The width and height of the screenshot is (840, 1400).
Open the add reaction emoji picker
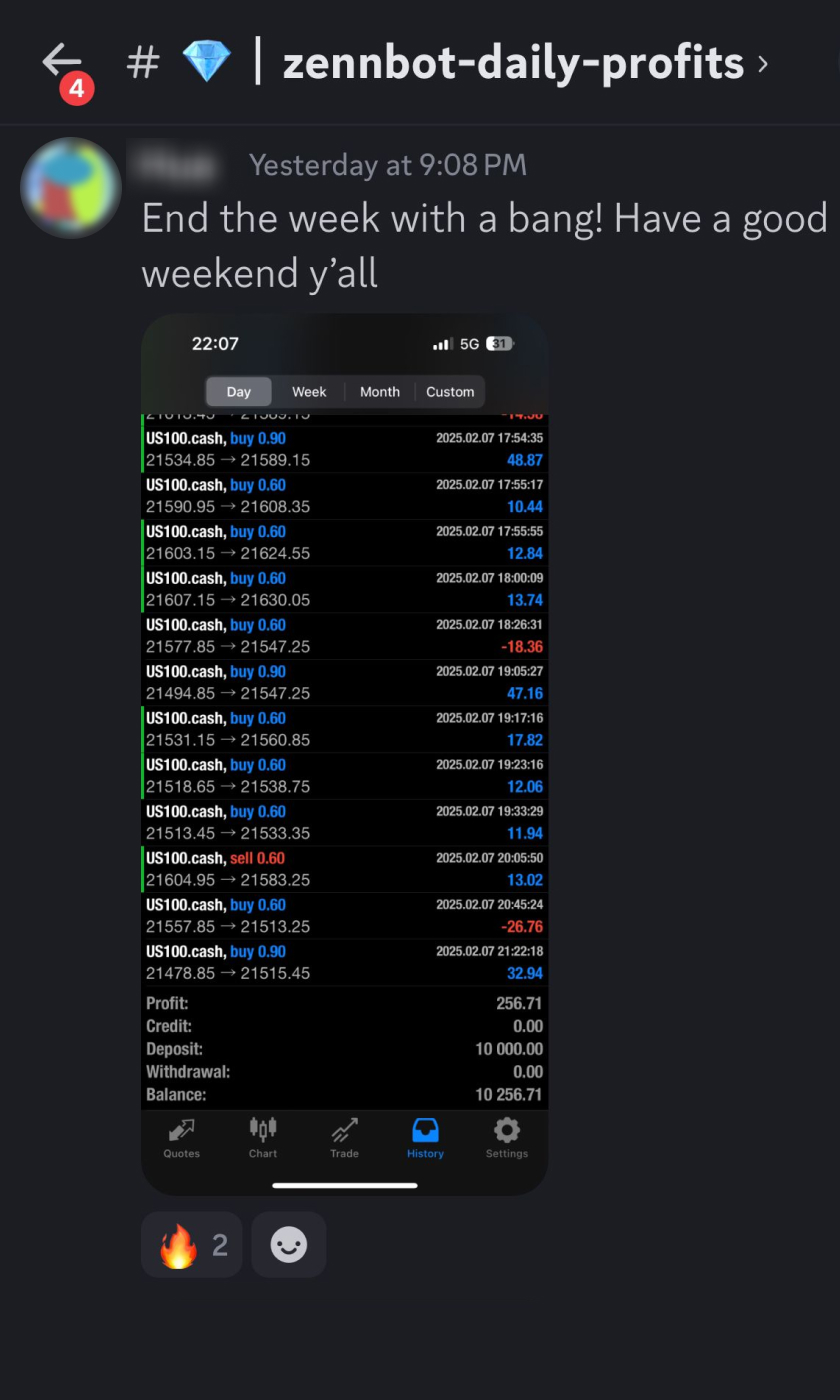288,1245
